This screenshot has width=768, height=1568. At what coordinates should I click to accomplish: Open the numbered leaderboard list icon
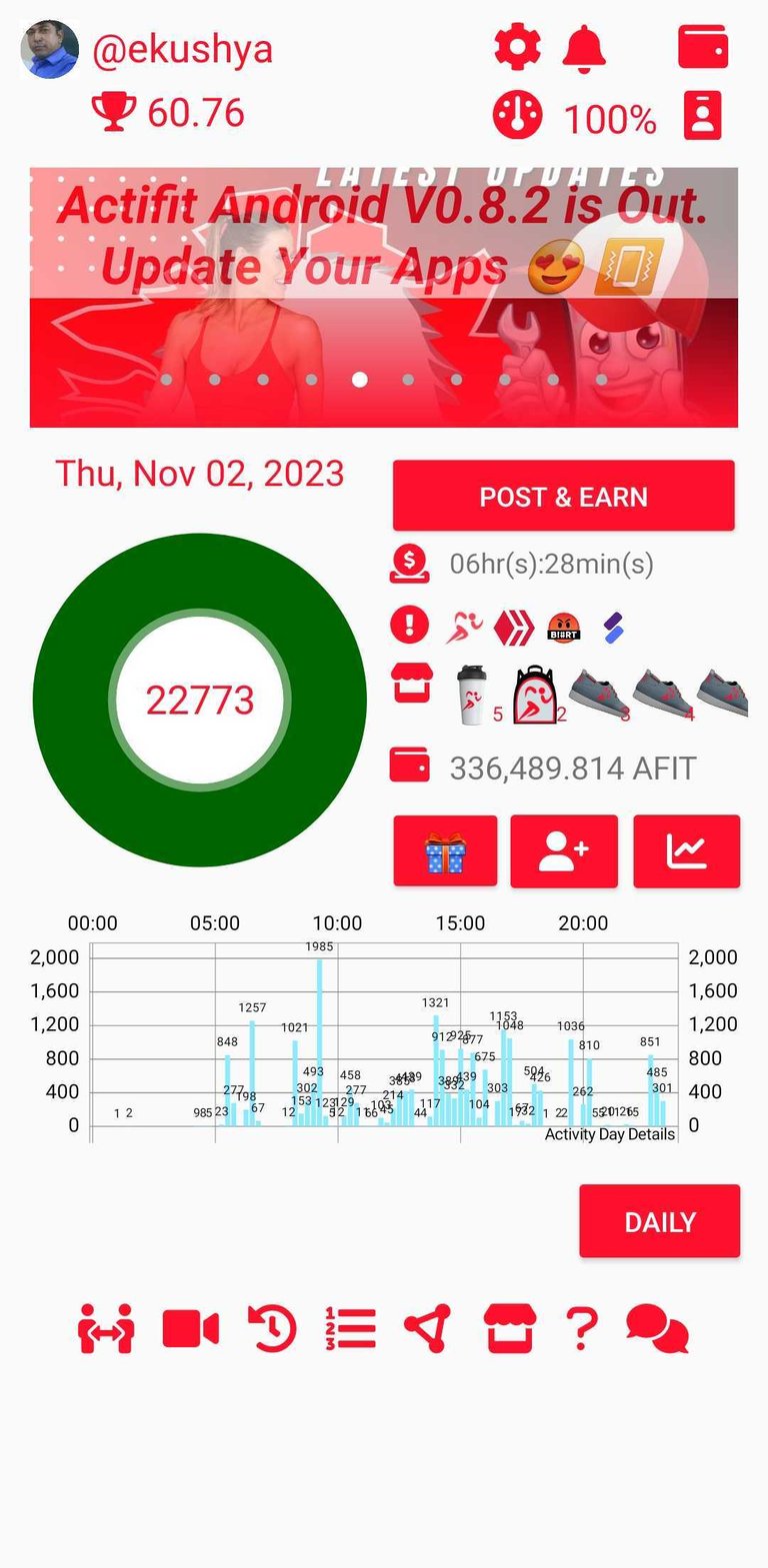click(351, 1330)
